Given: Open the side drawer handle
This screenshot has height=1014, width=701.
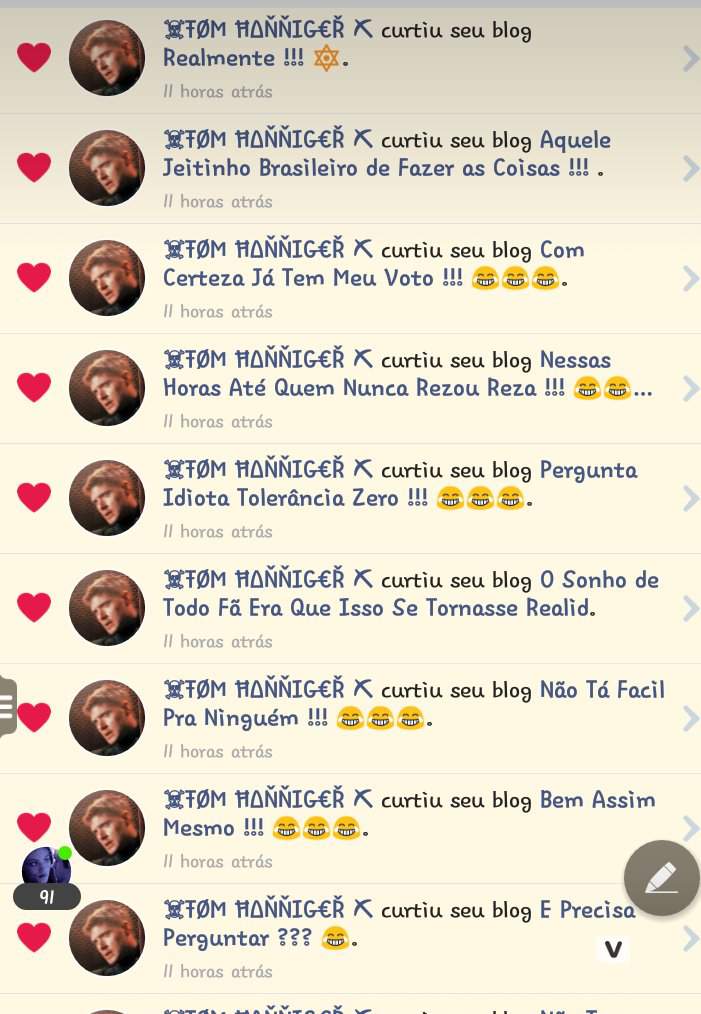Looking at the screenshot, I should [7, 706].
